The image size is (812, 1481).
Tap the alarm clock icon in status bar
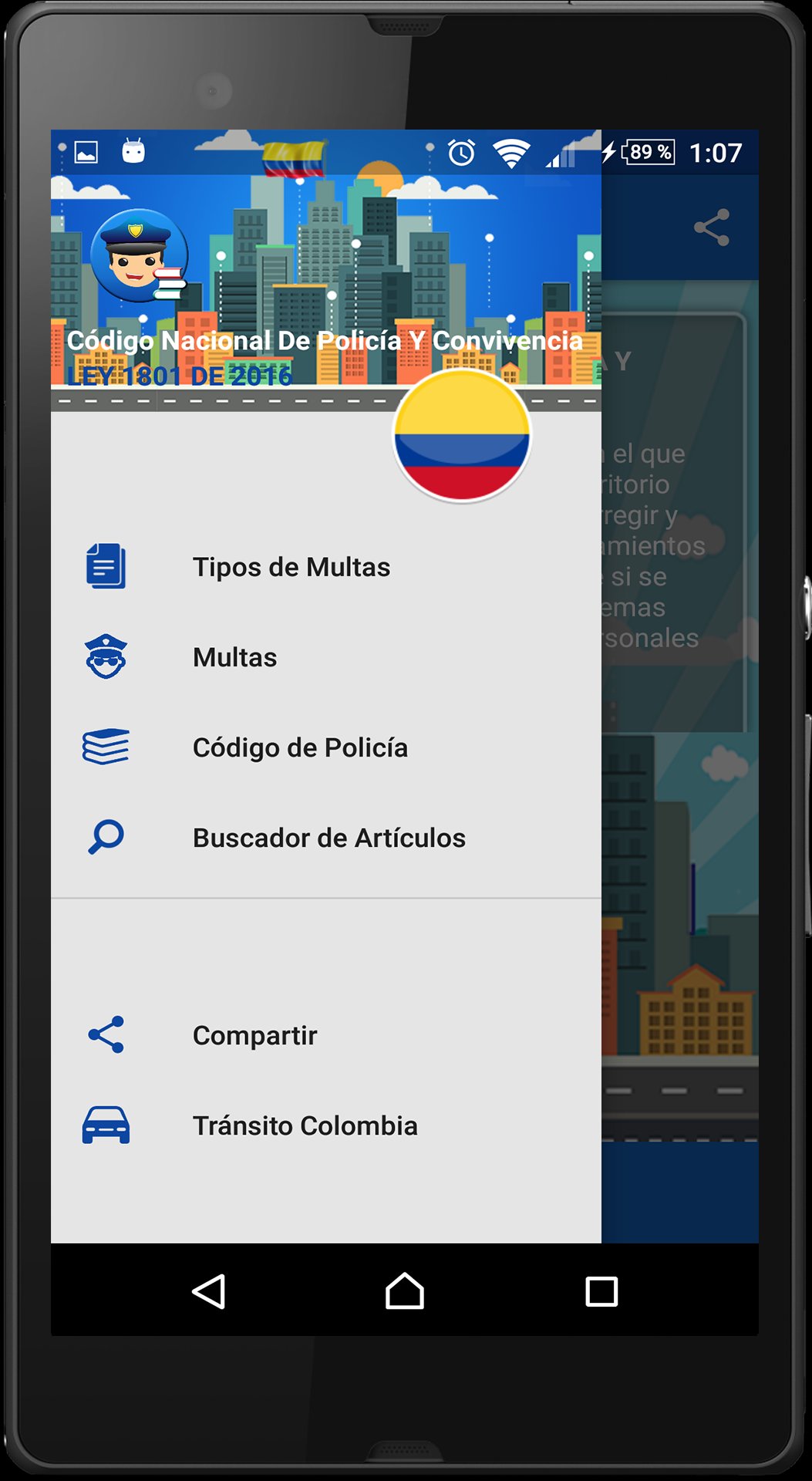[x=460, y=153]
